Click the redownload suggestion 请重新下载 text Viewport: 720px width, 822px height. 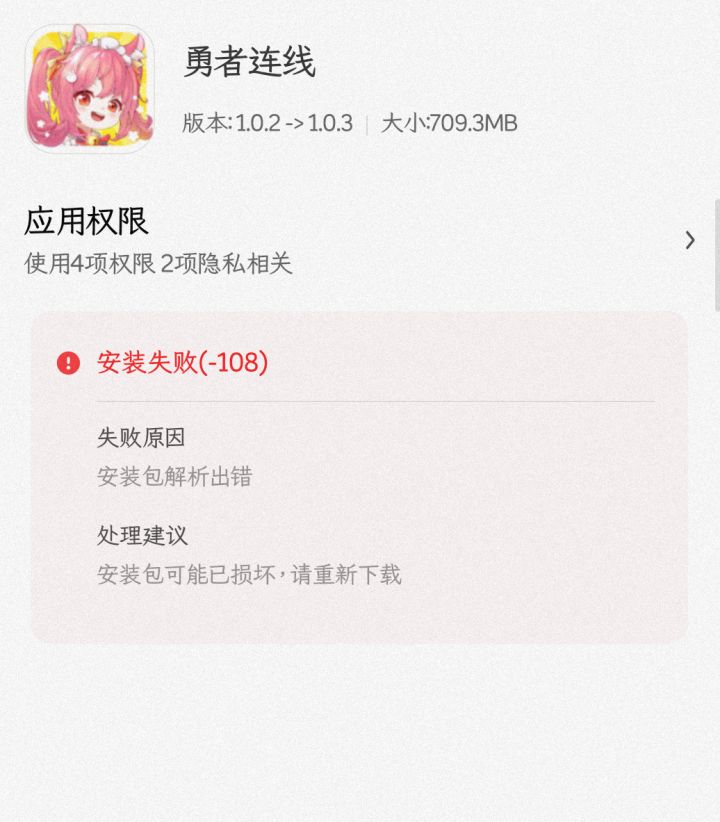(x=351, y=577)
